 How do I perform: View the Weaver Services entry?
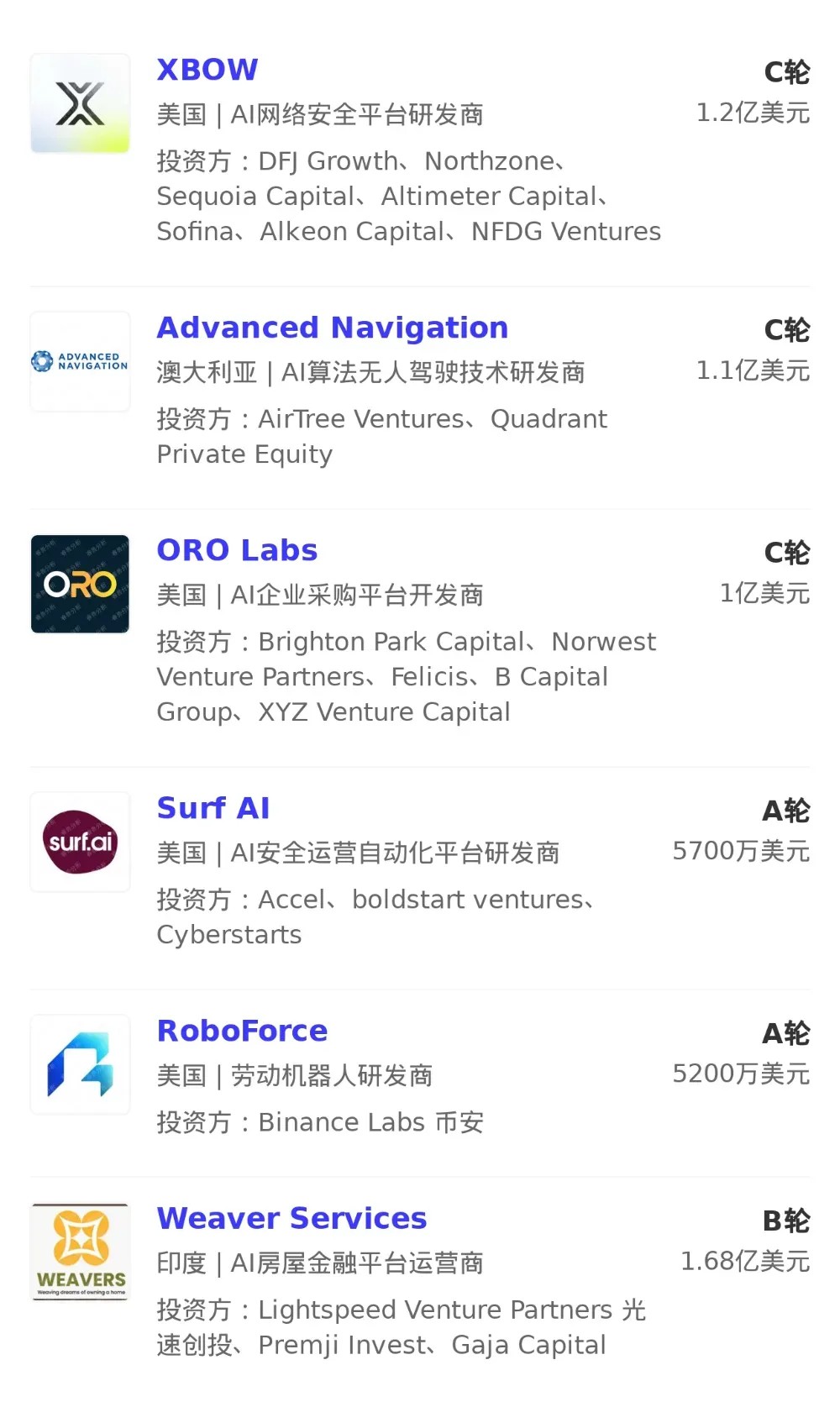click(x=291, y=1218)
